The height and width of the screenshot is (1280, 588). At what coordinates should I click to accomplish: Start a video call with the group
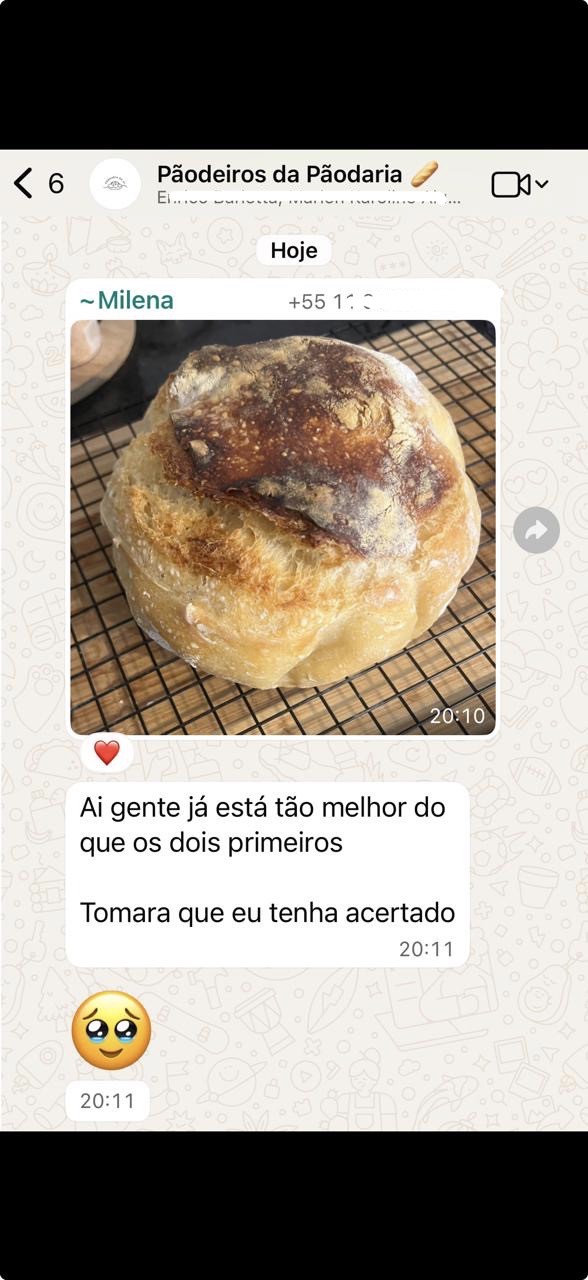pos(519,184)
